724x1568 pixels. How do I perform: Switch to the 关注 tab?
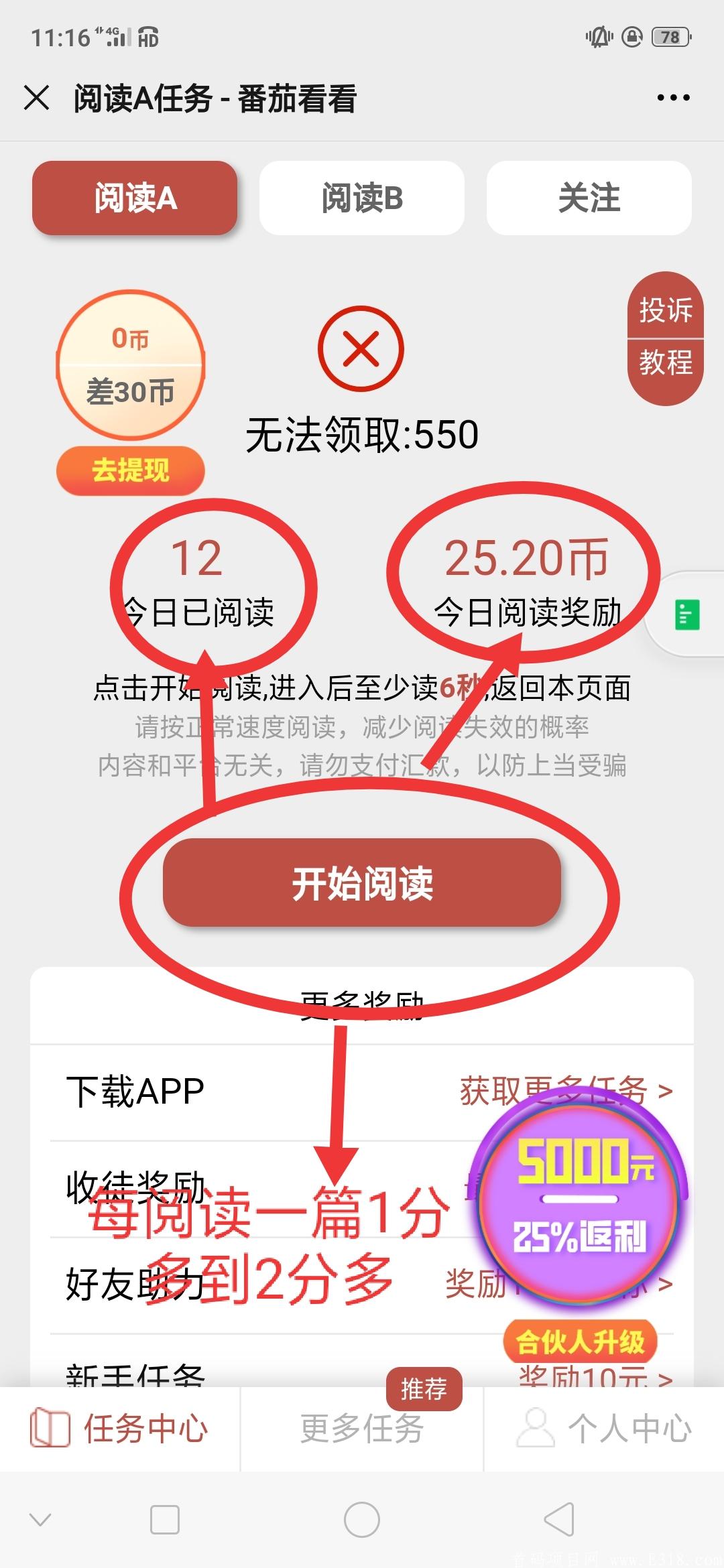(x=589, y=199)
